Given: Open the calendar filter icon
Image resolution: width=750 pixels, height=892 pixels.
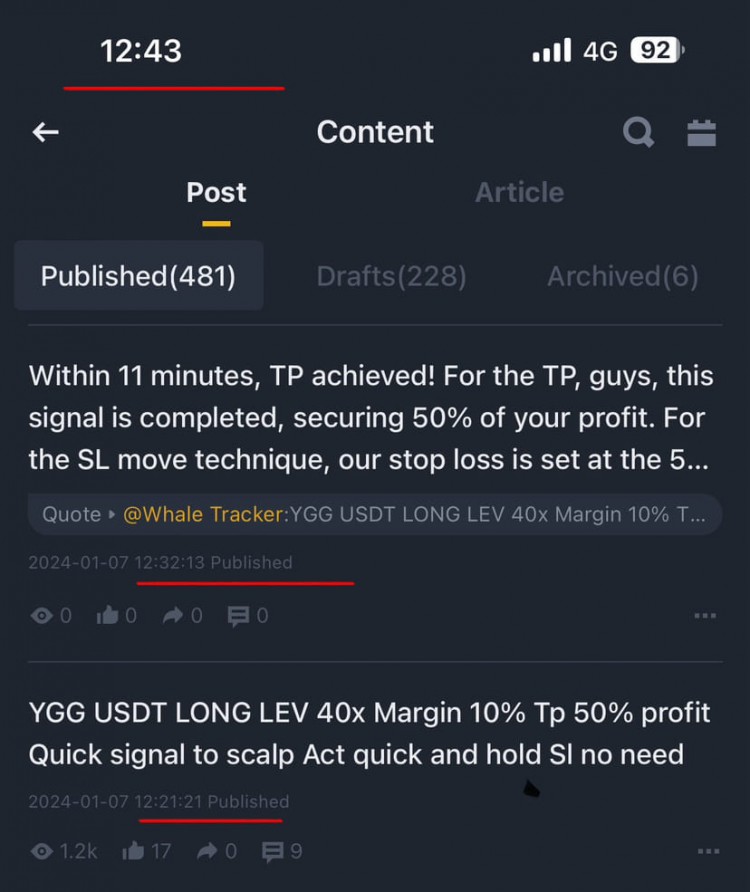Looking at the screenshot, I should point(702,132).
